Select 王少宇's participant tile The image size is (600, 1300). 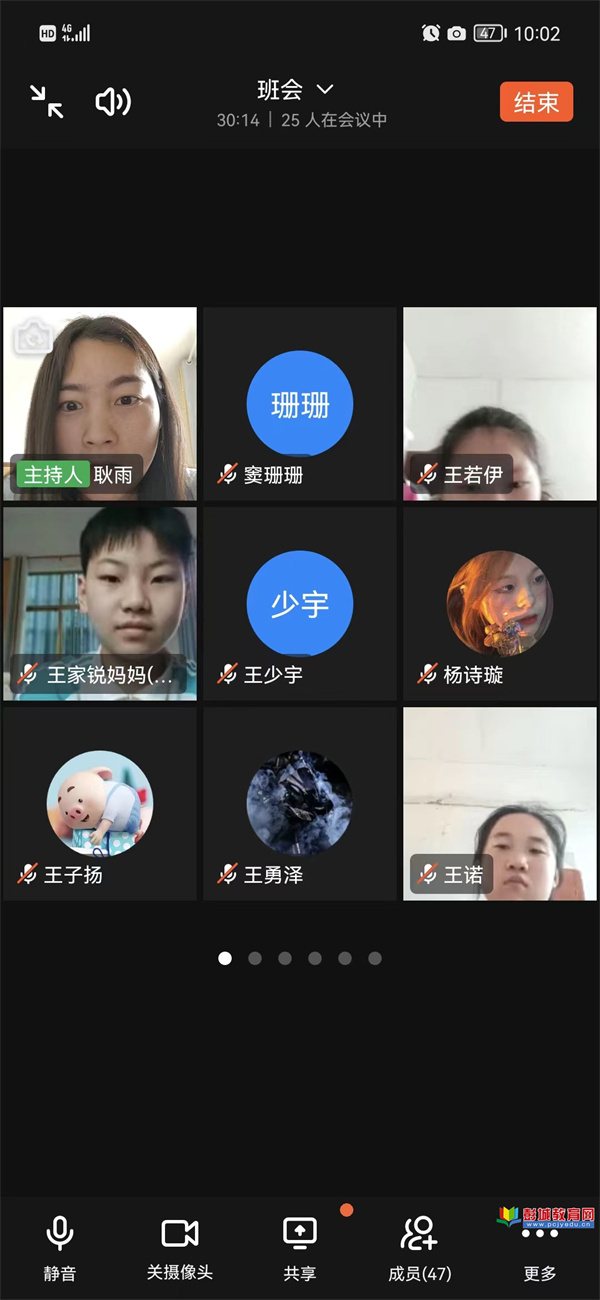pyautogui.click(x=300, y=603)
